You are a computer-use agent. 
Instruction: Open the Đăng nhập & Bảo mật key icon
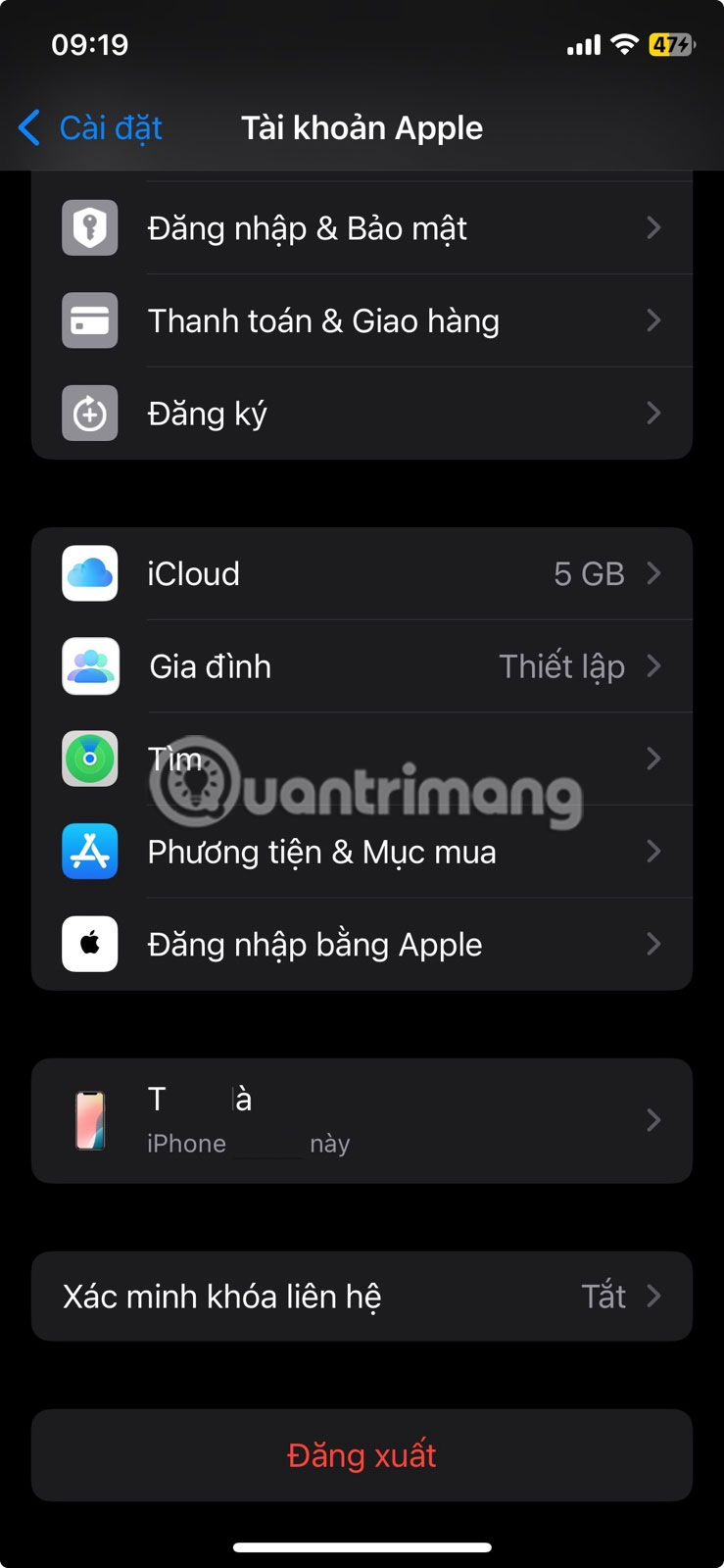click(x=89, y=227)
